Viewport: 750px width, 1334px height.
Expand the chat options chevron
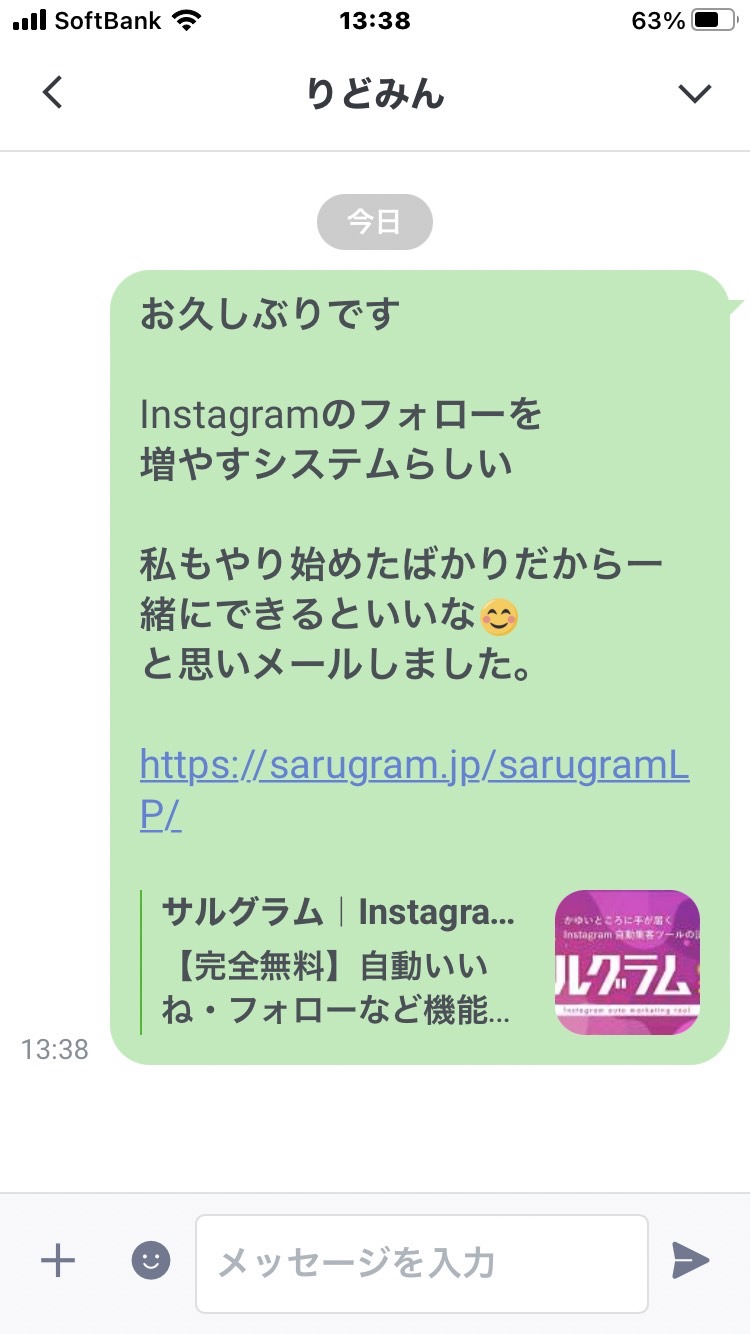pos(694,94)
